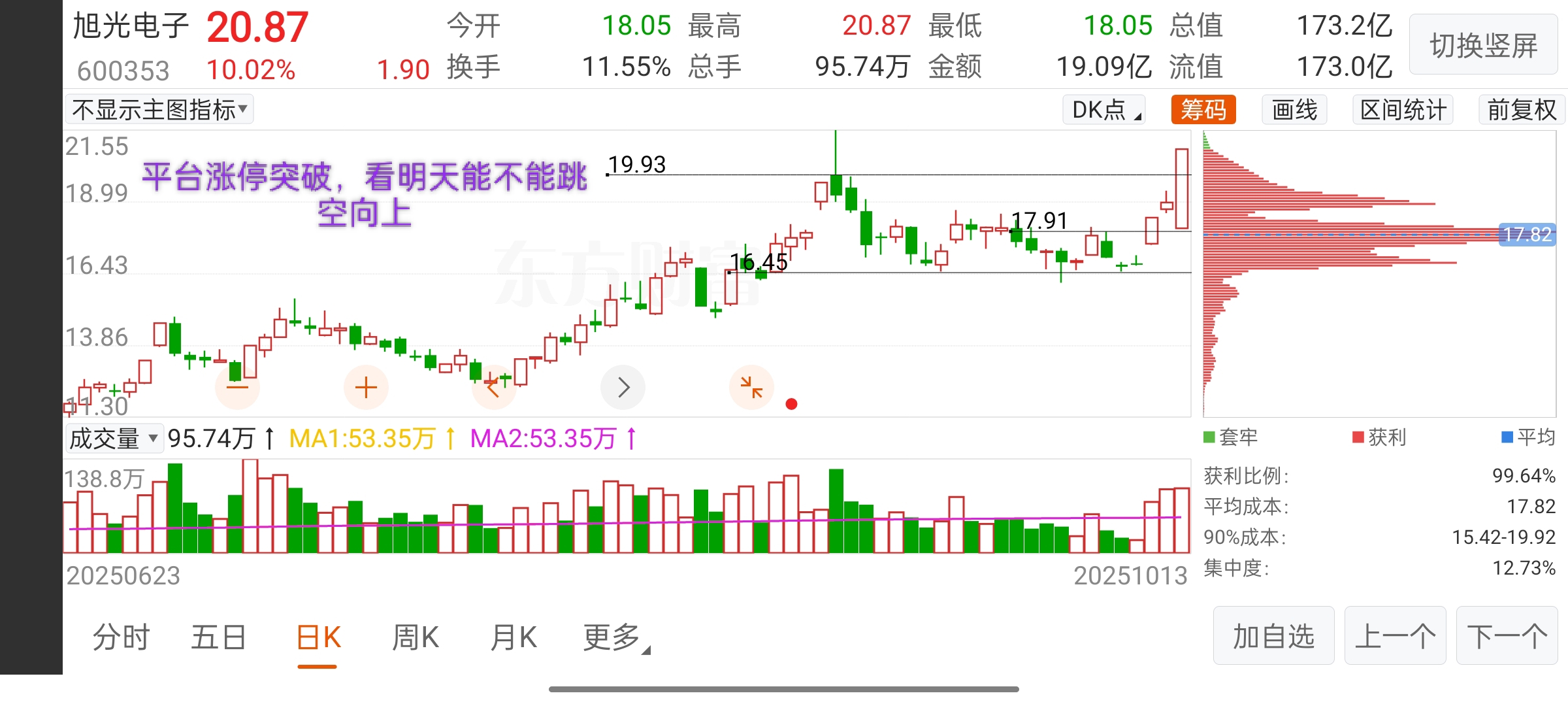This screenshot has height=706, width=1568.
Task: Expand the 更多 period options
Action: [x=615, y=637]
